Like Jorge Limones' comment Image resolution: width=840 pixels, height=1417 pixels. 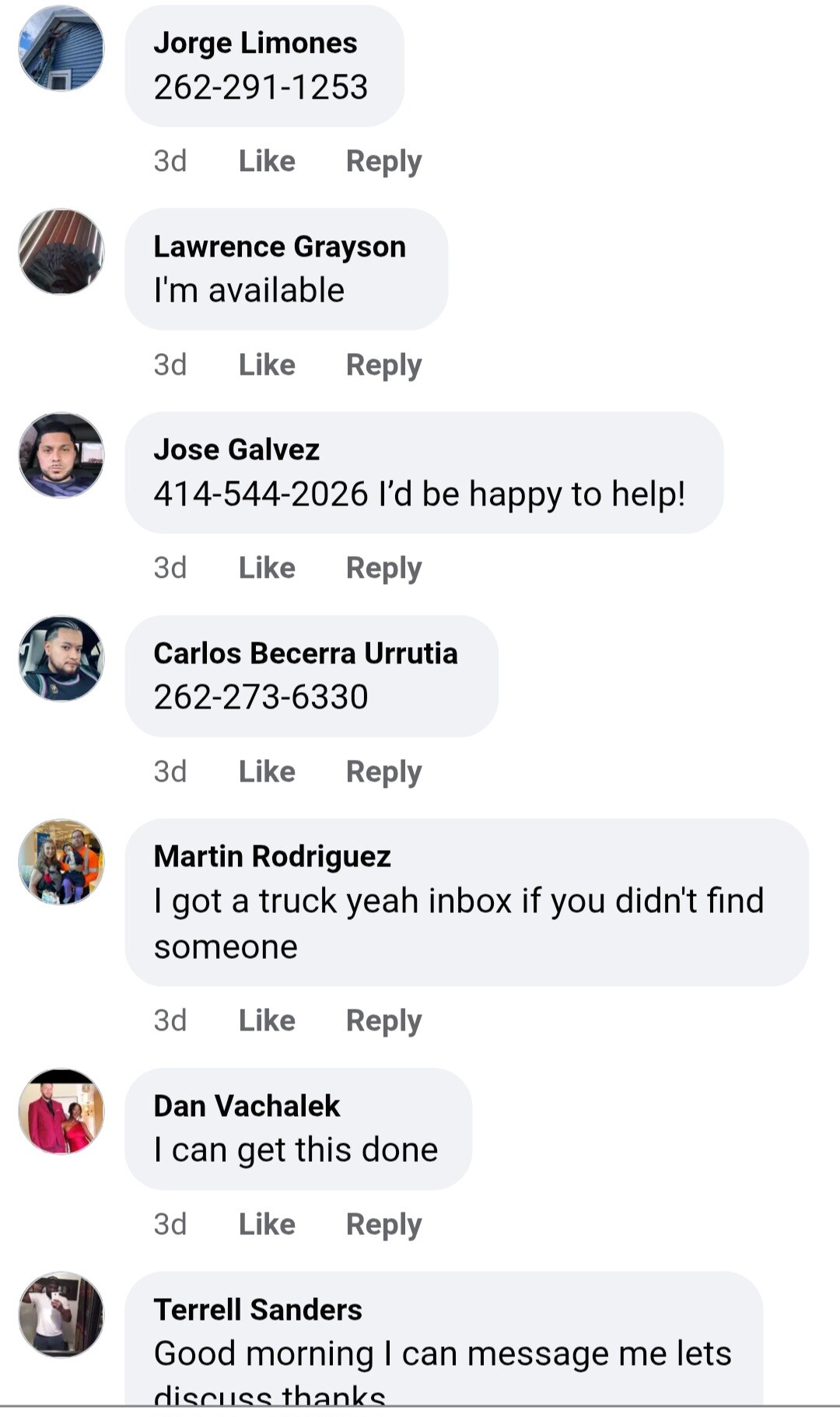click(x=267, y=161)
